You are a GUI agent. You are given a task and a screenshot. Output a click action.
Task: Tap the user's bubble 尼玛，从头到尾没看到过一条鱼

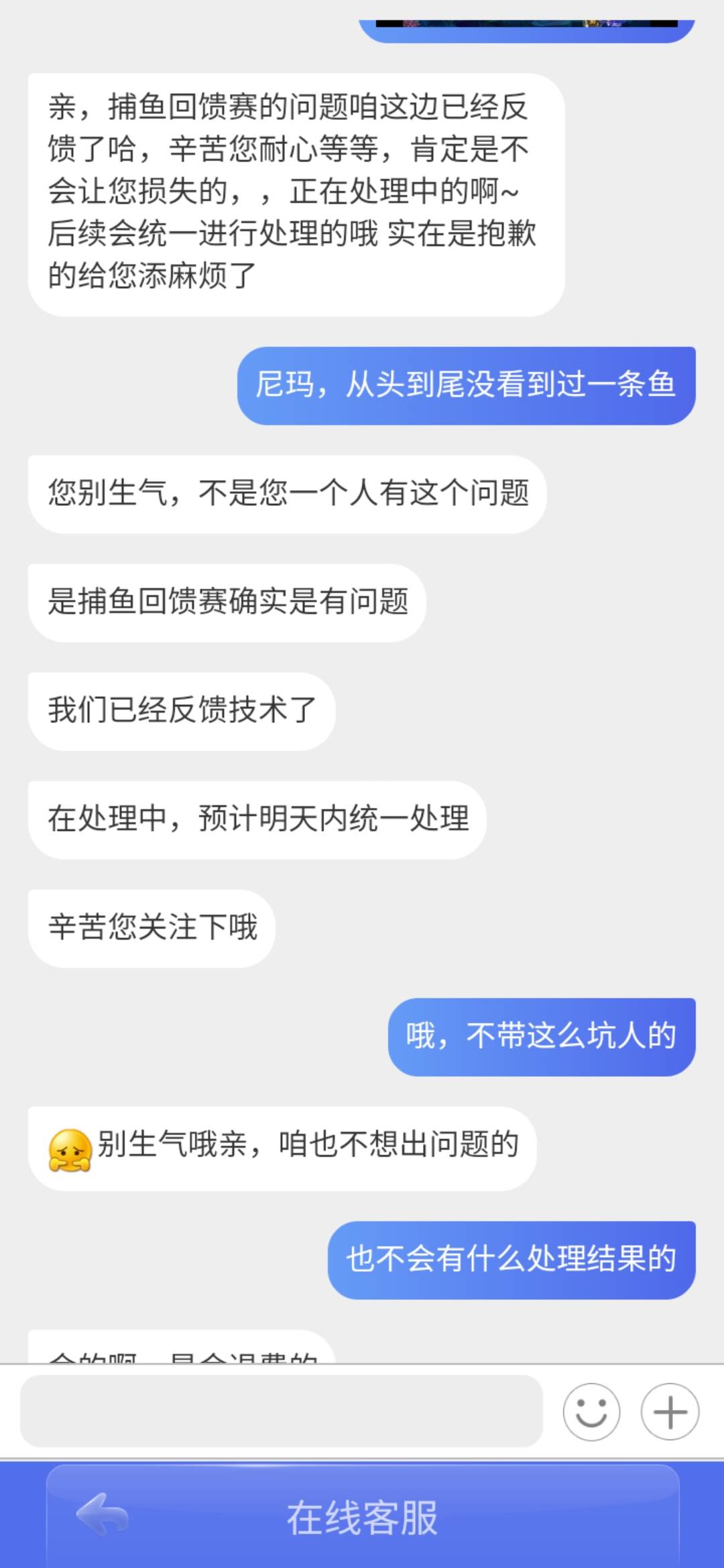click(467, 386)
